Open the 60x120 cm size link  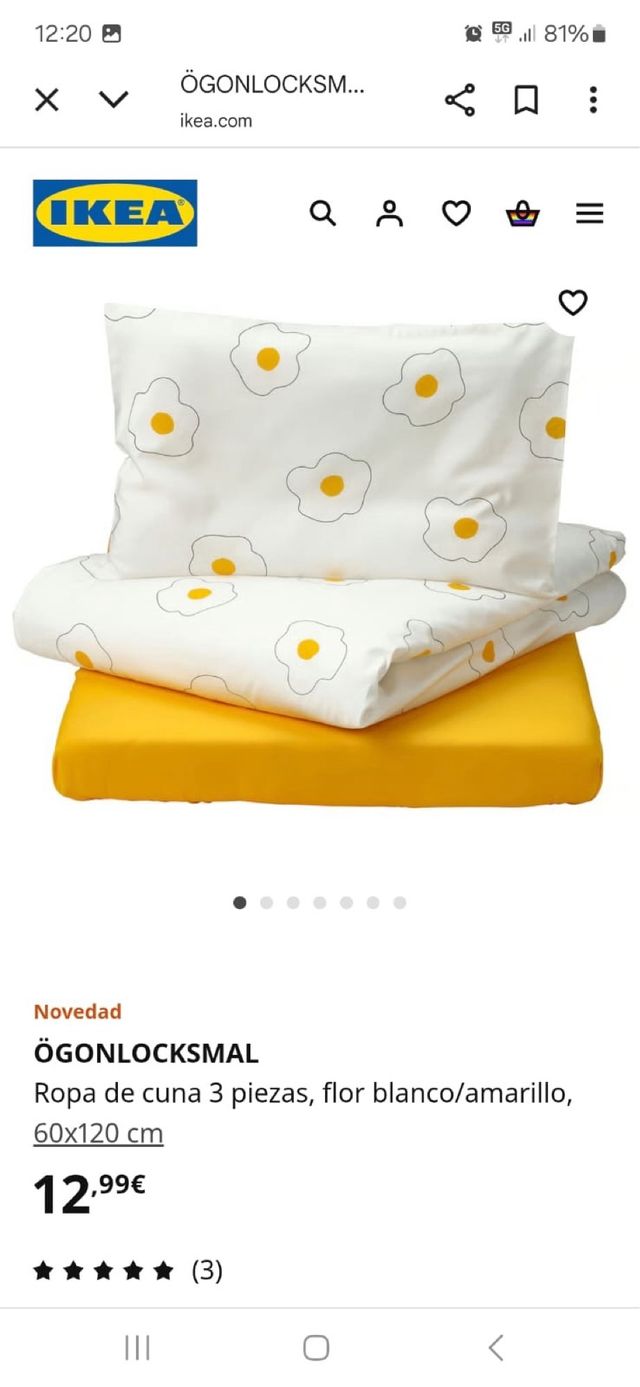pyautogui.click(x=98, y=1133)
